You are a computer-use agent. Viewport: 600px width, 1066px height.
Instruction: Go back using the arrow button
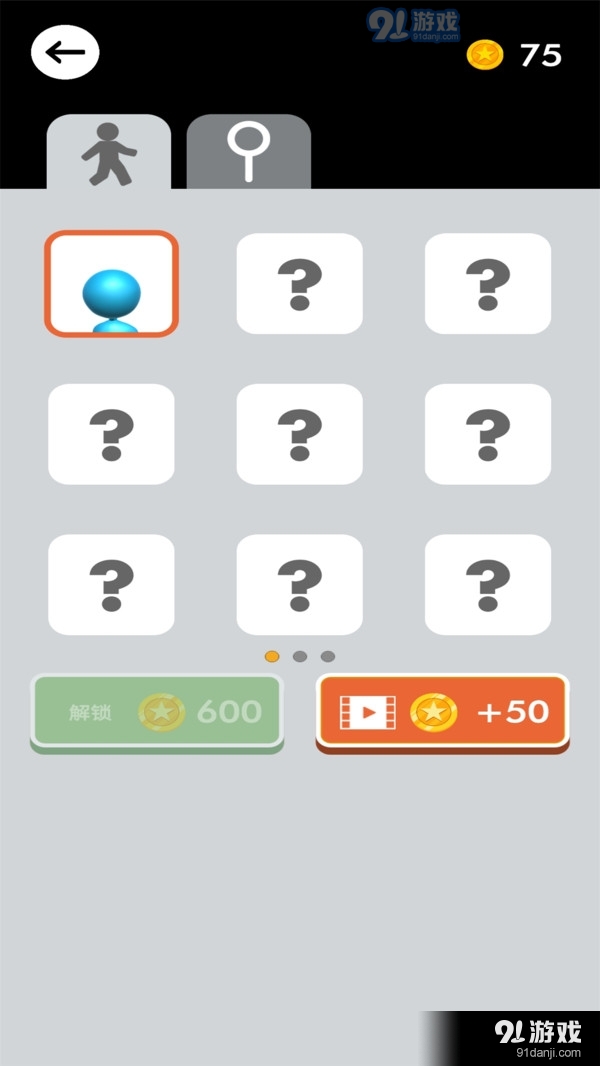[x=65, y=53]
